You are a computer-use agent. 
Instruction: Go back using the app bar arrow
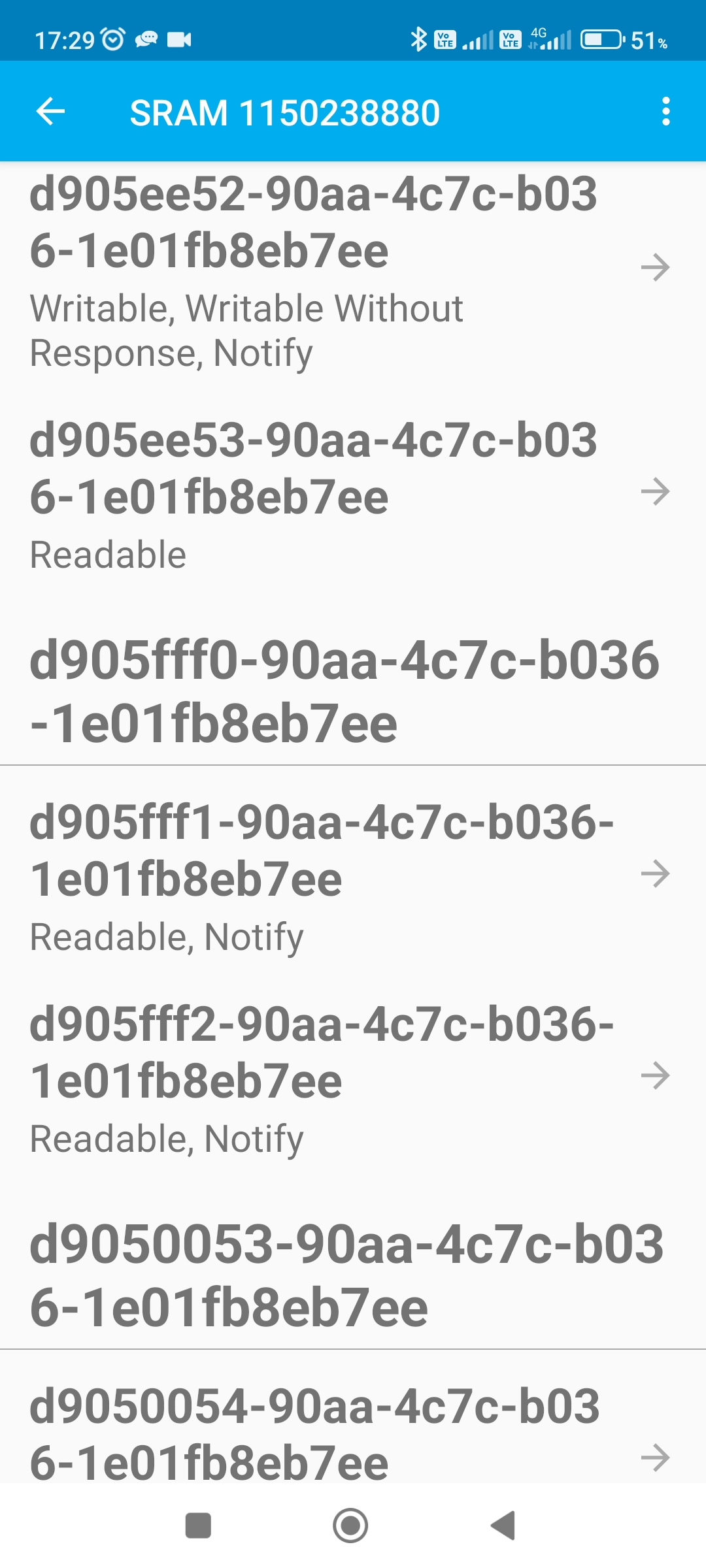50,112
